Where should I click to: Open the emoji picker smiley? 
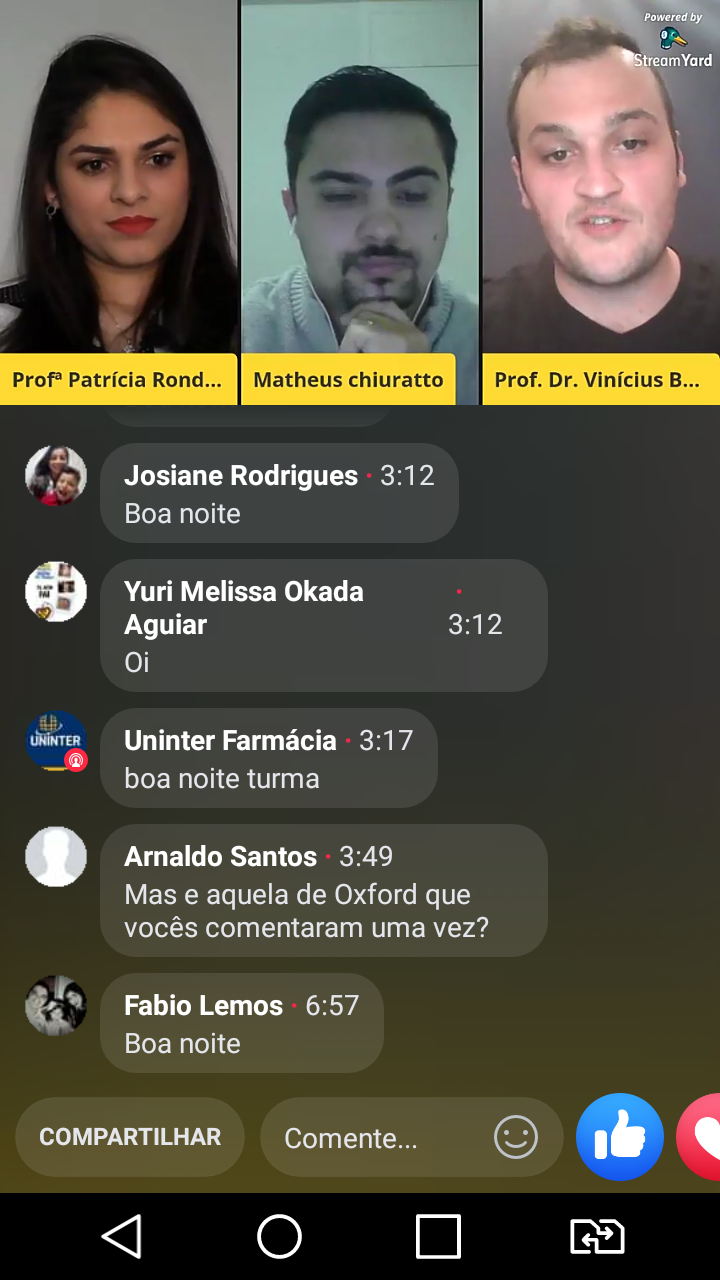(516, 1137)
